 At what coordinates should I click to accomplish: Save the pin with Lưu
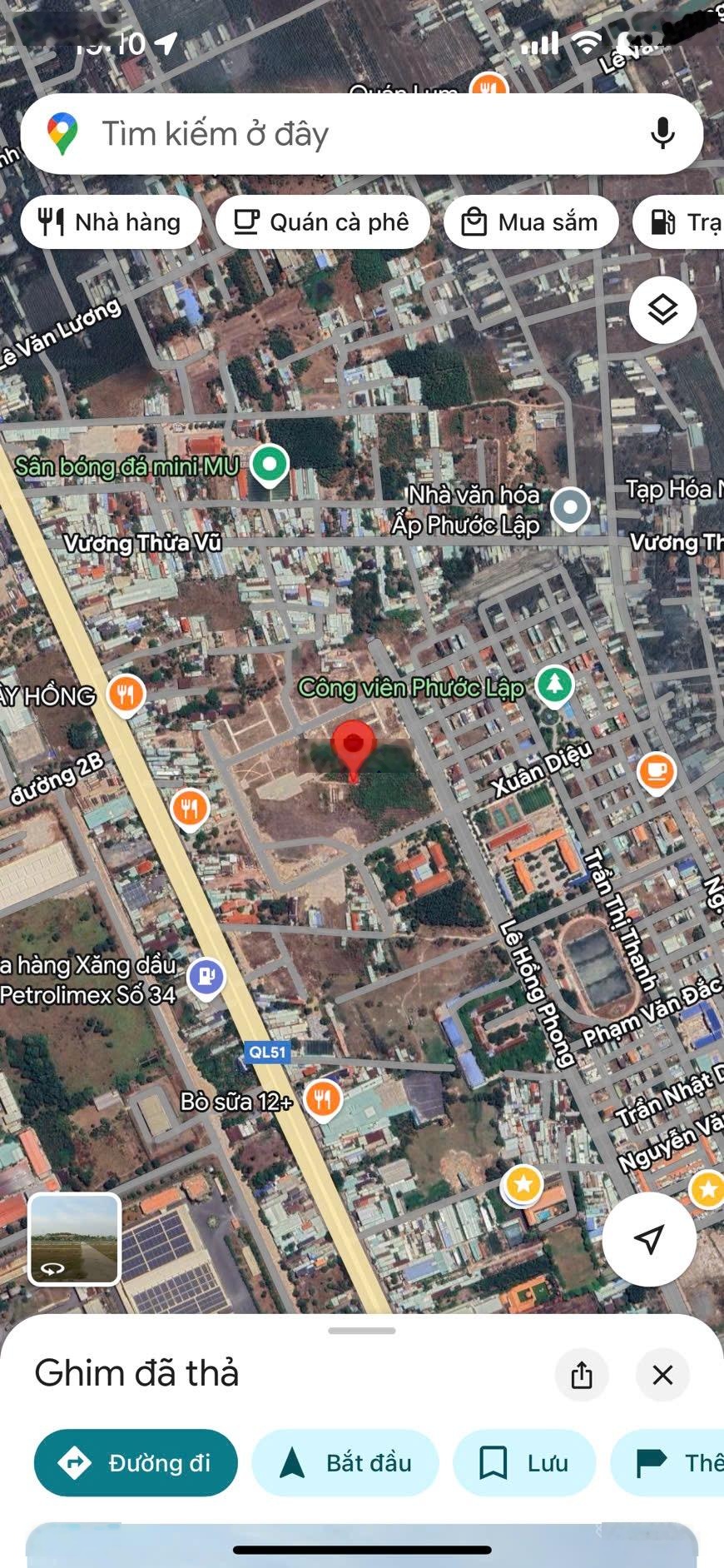pyautogui.click(x=524, y=1463)
